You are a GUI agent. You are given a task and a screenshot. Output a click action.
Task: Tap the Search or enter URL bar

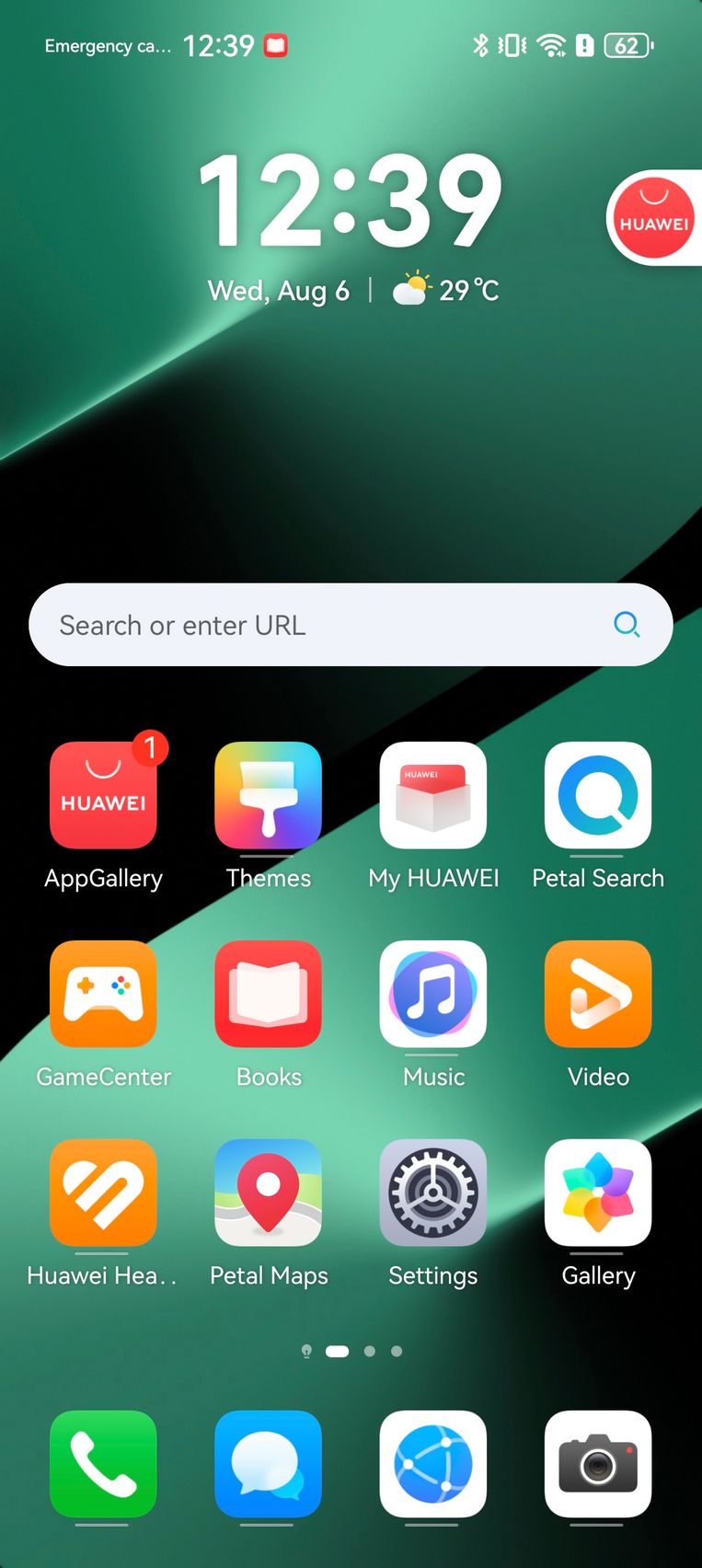click(x=351, y=625)
